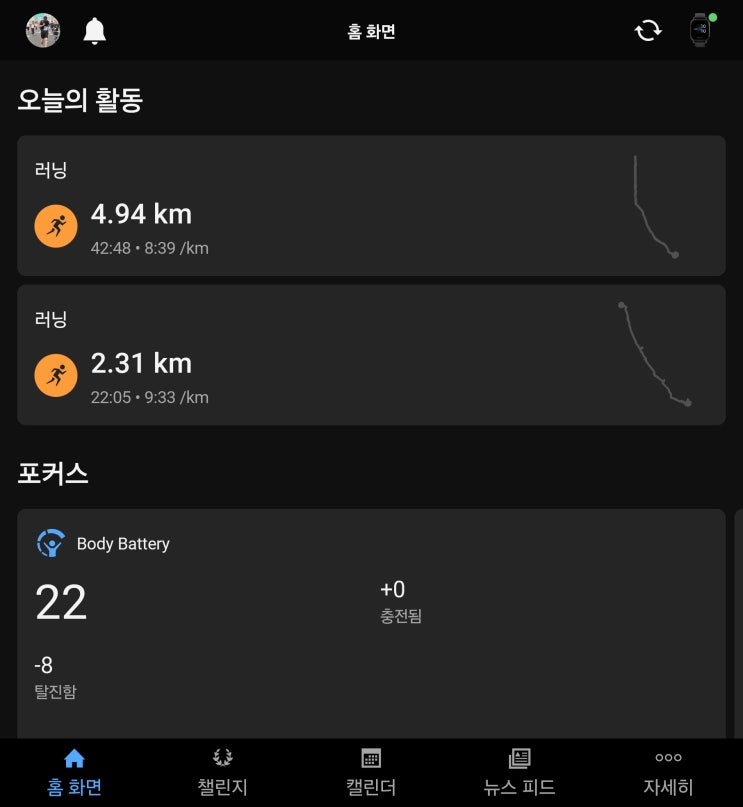
Task: Switch to the 홈 화면 tab
Action: (x=74, y=772)
